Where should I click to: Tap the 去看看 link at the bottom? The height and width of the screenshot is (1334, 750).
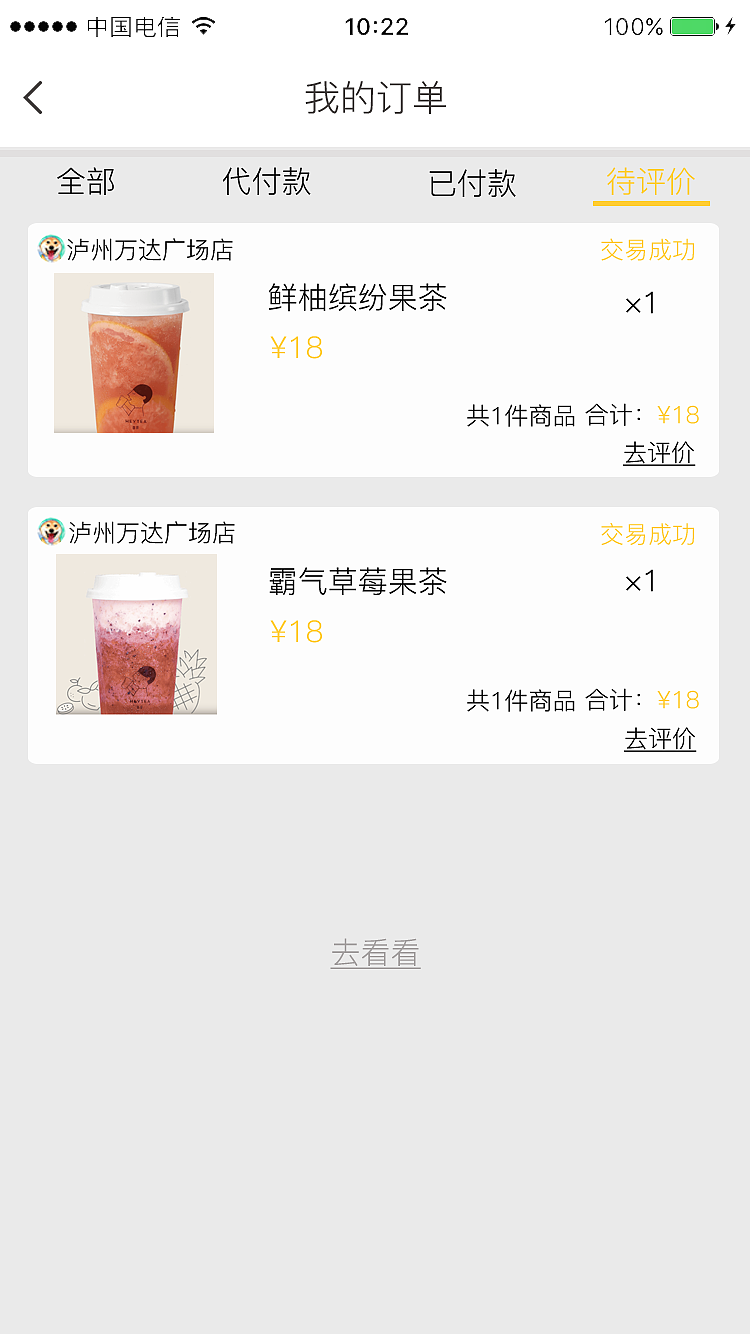pyautogui.click(x=376, y=954)
